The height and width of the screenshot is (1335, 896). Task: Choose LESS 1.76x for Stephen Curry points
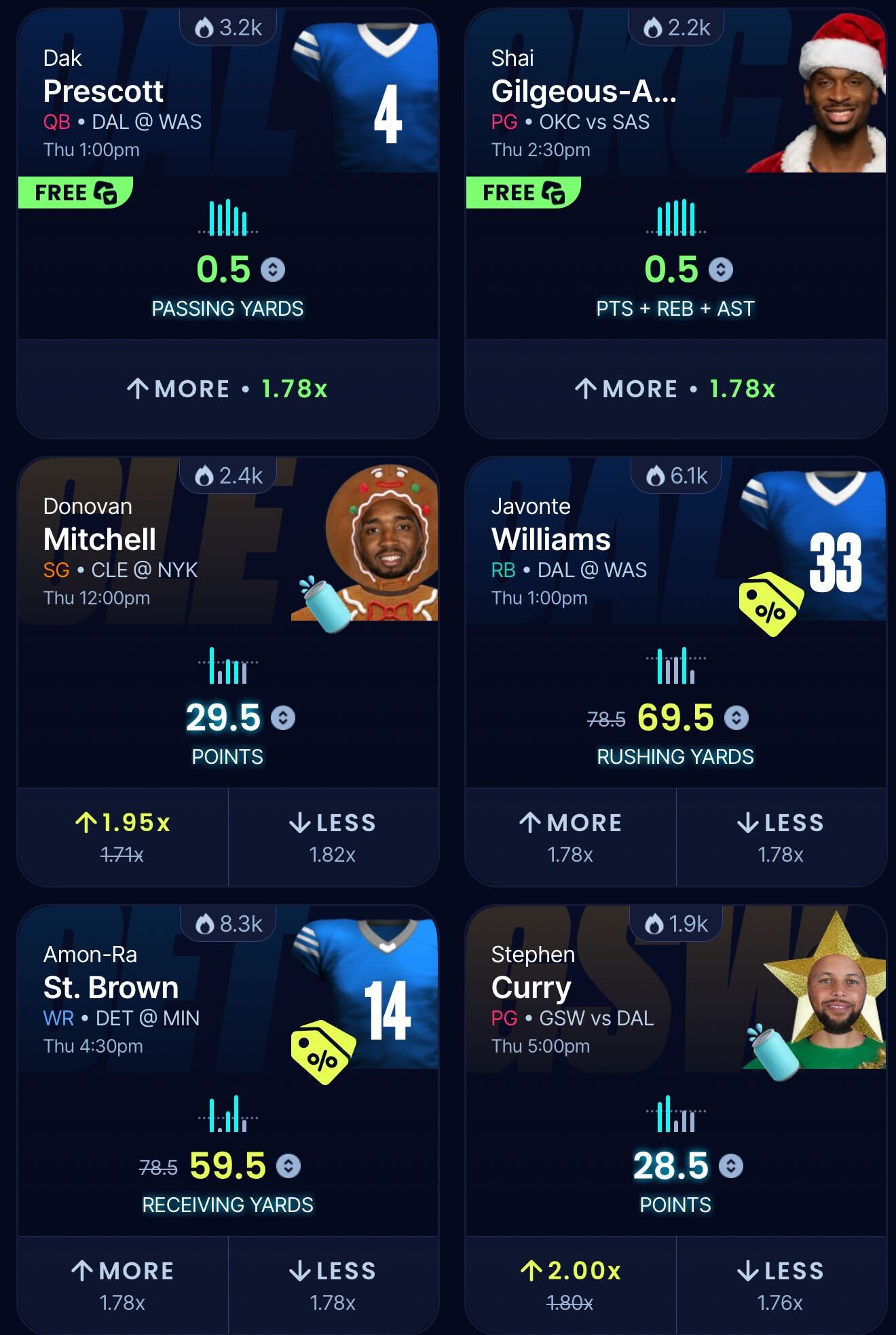(781, 1284)
